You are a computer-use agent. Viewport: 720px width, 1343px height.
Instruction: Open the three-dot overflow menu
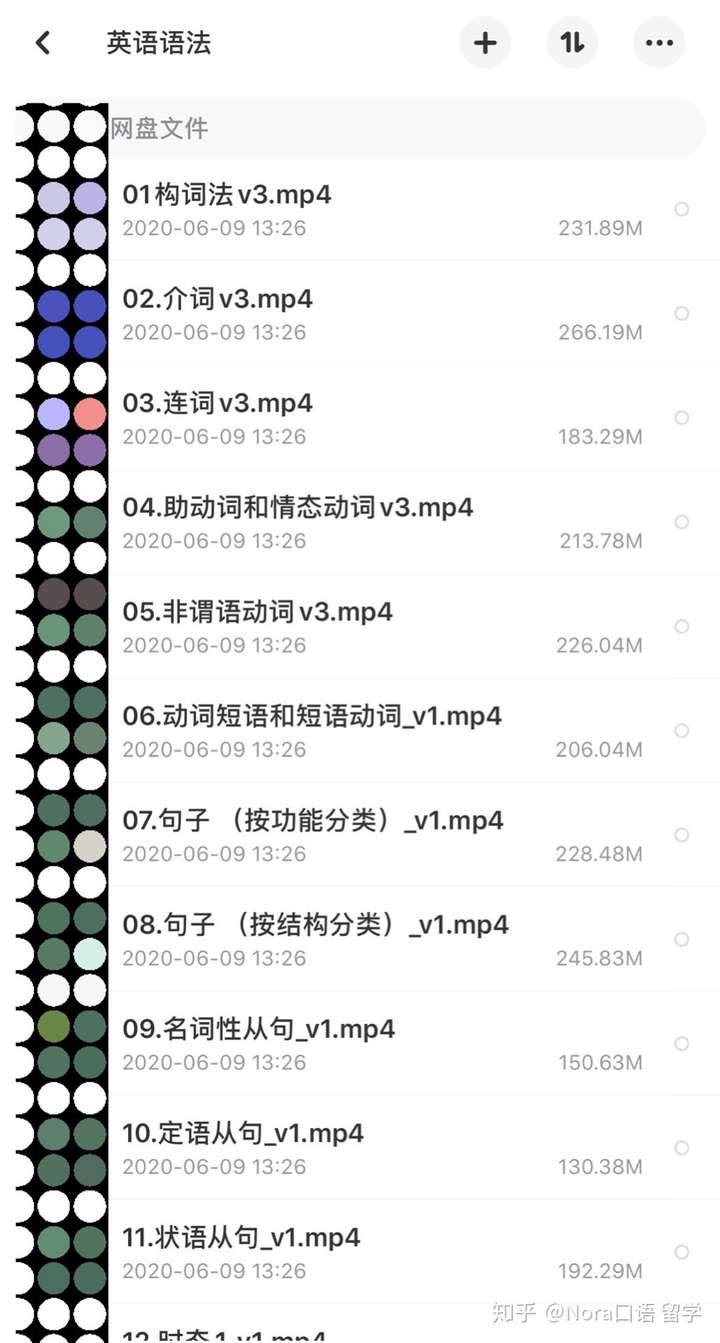click(659, 43)
